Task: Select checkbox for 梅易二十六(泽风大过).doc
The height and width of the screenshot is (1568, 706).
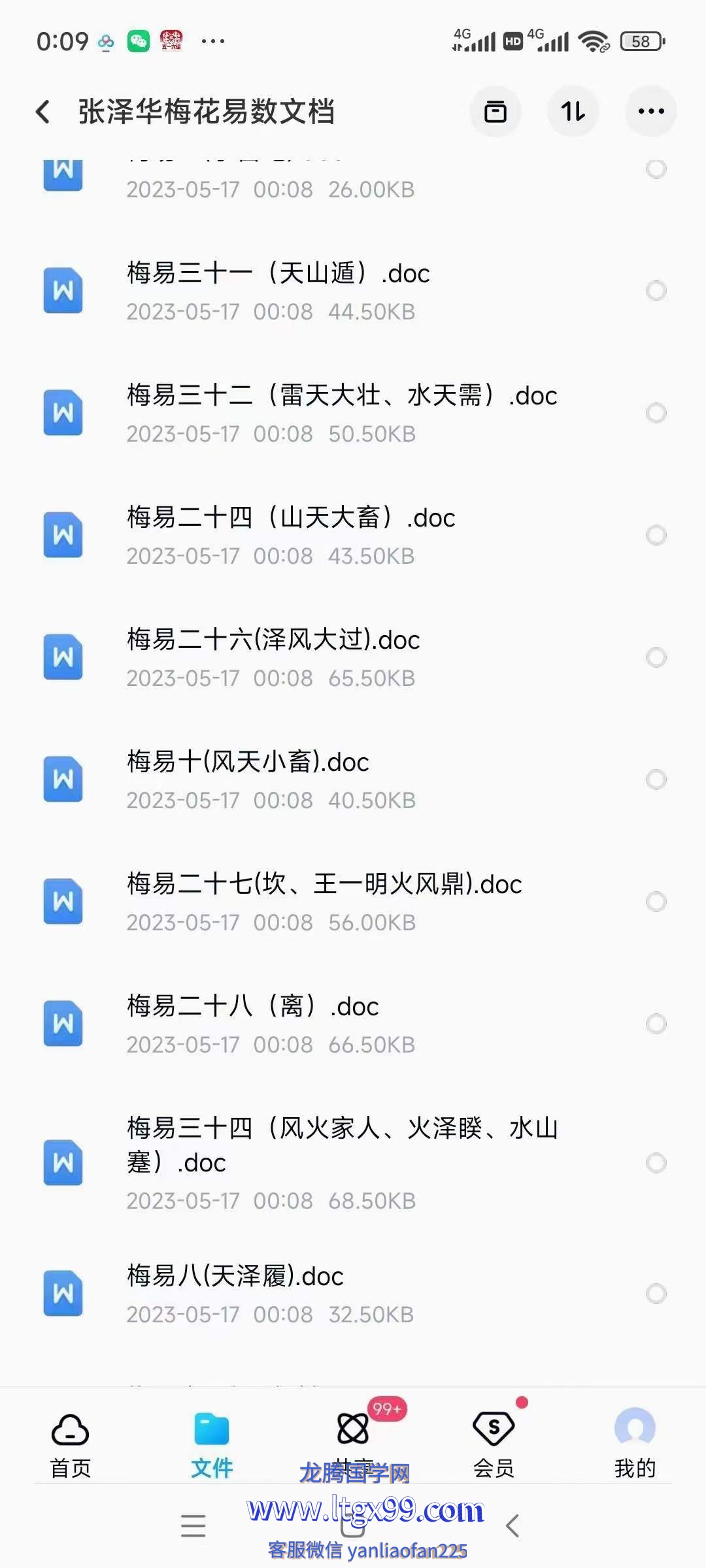Action: point(656,657)
